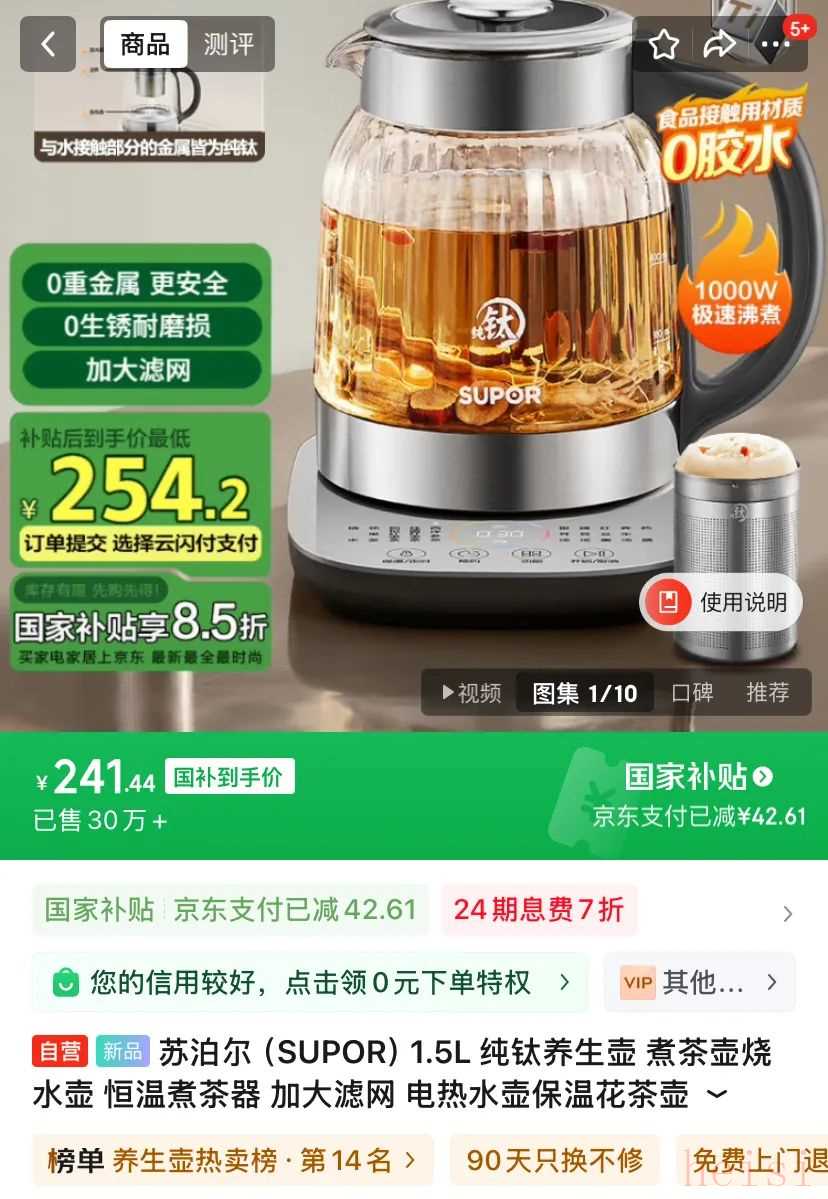Add product to favorites with star icon
828x1199 pixels.
(x=664, y=45)
